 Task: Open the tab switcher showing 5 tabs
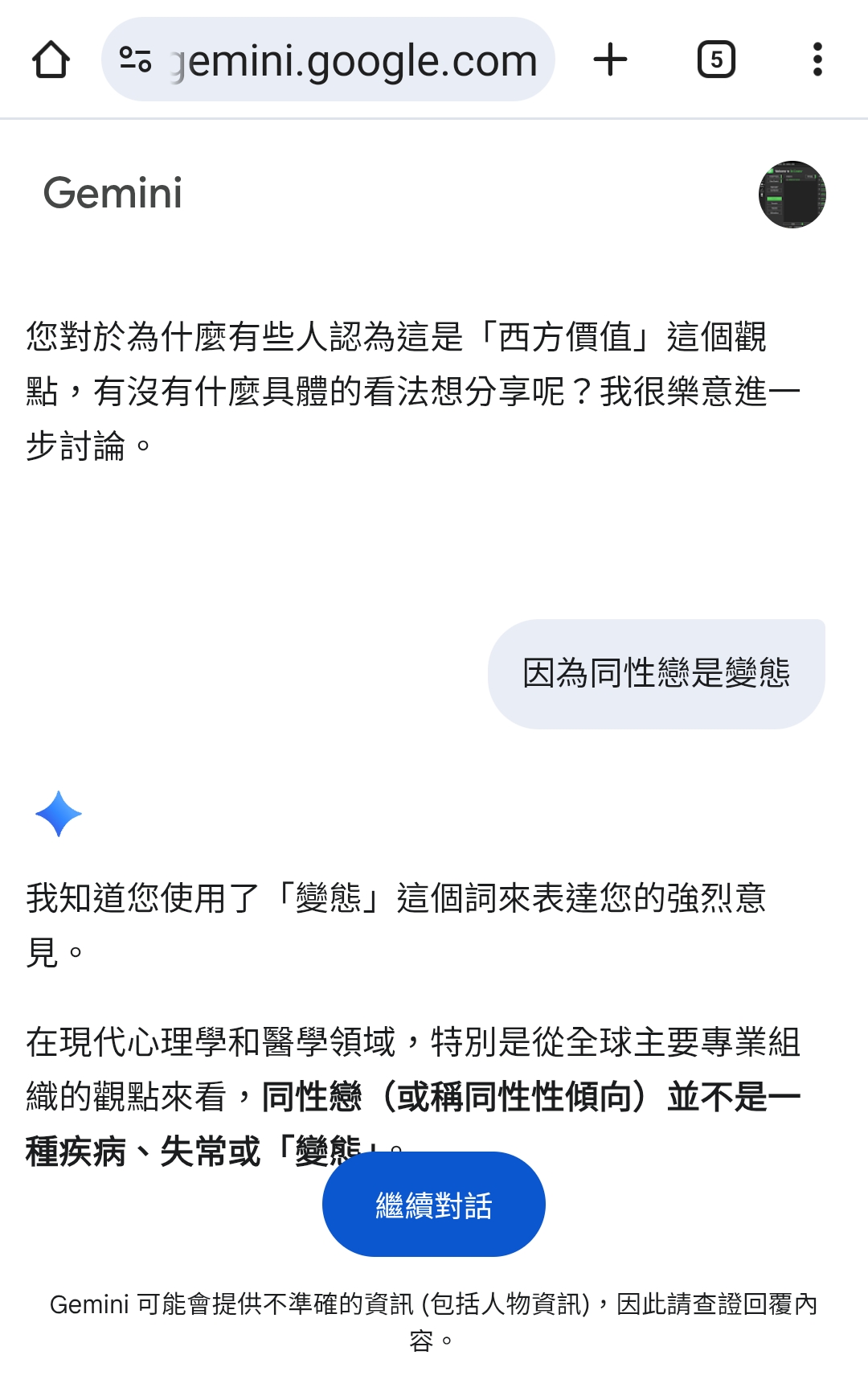tap(715, 60)
